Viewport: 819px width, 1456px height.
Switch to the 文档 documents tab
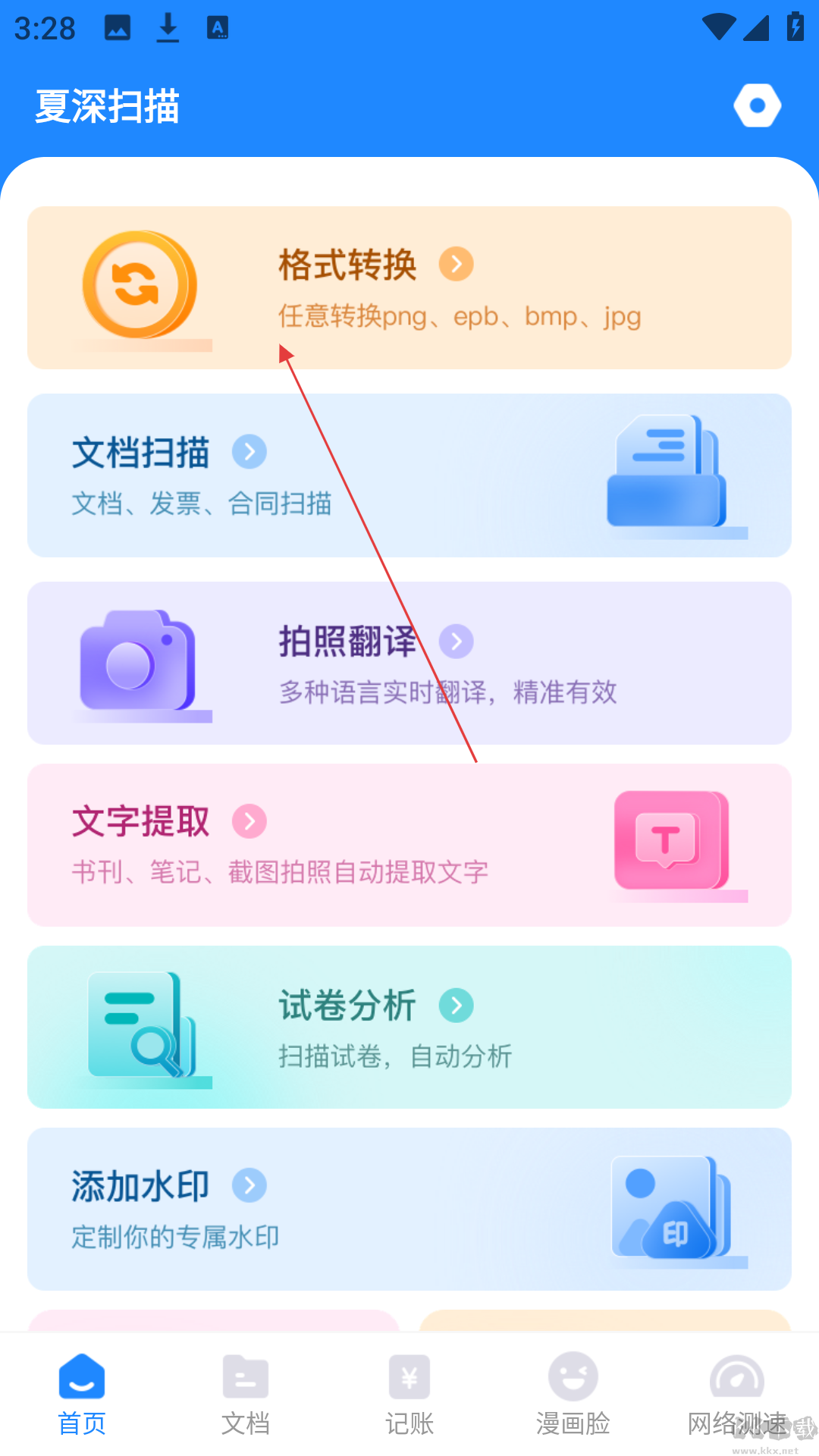coord(246,1395)
